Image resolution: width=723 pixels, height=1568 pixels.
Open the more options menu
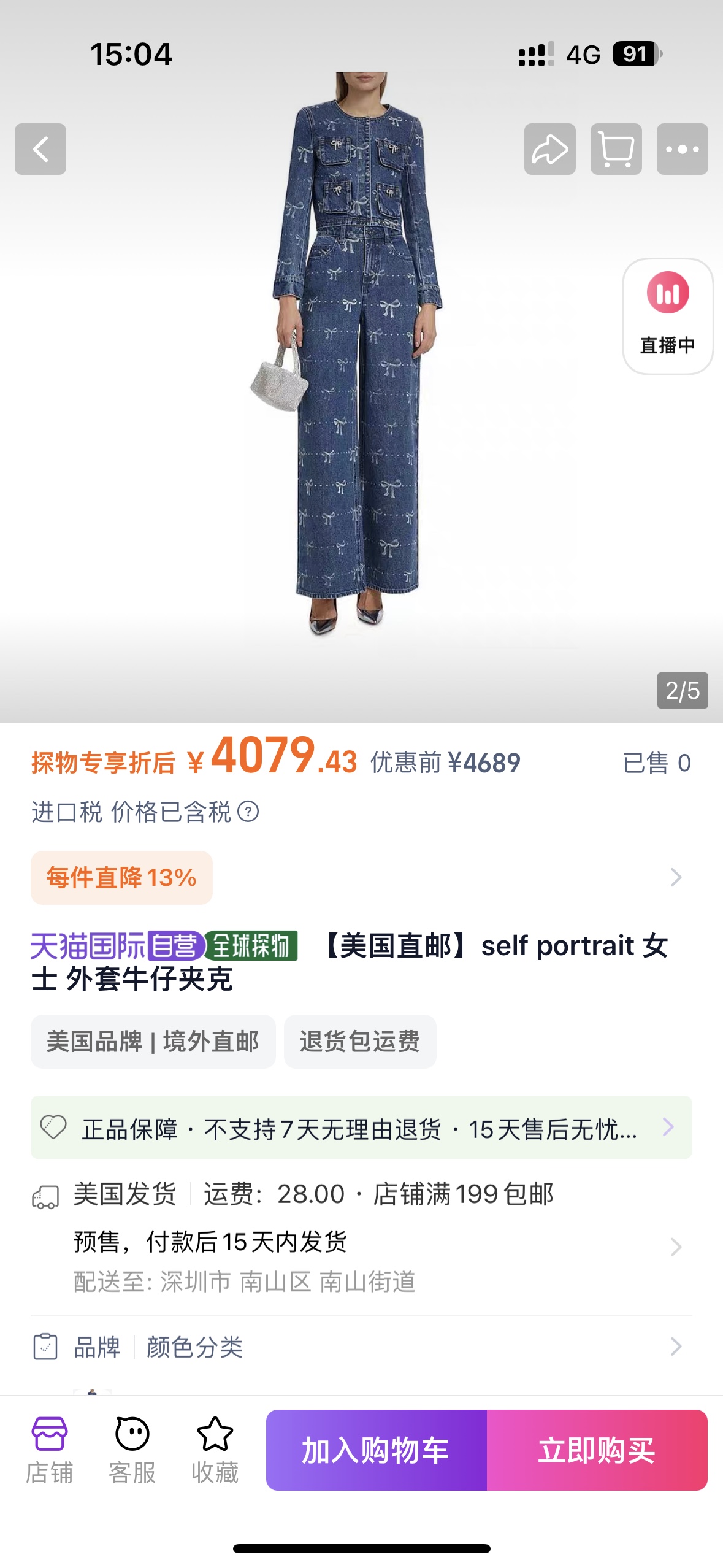click(x=683, y=149)
